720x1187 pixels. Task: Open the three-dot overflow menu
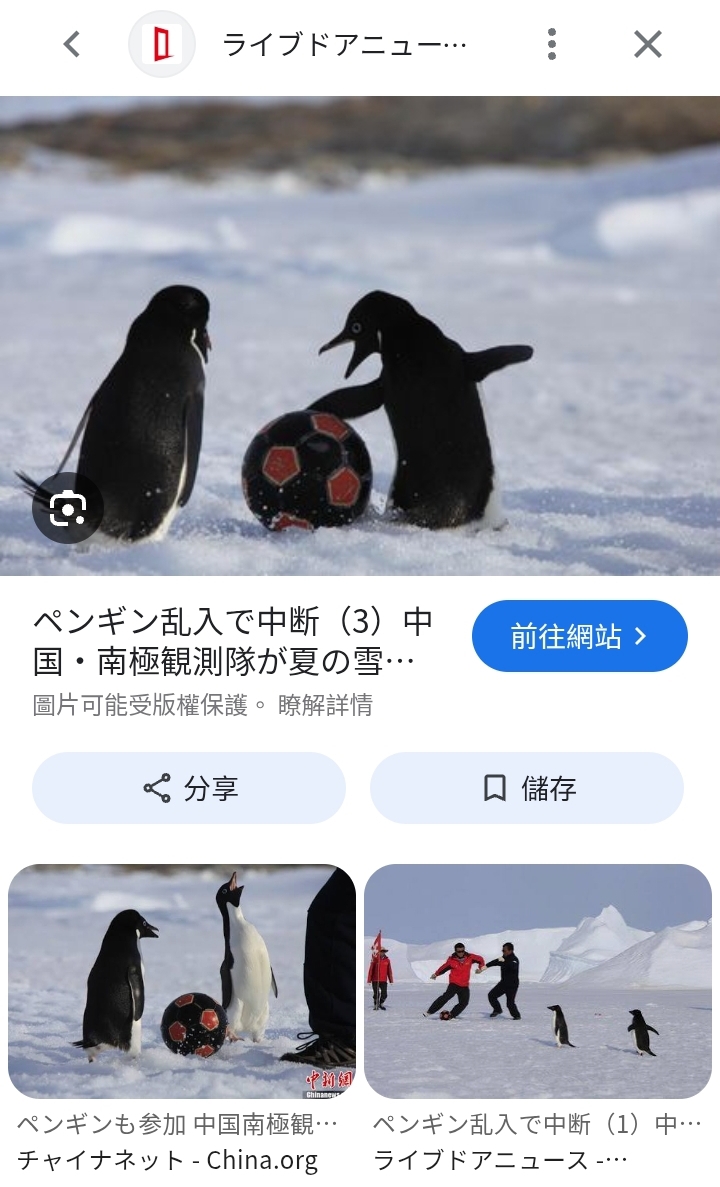pos(552,44)
